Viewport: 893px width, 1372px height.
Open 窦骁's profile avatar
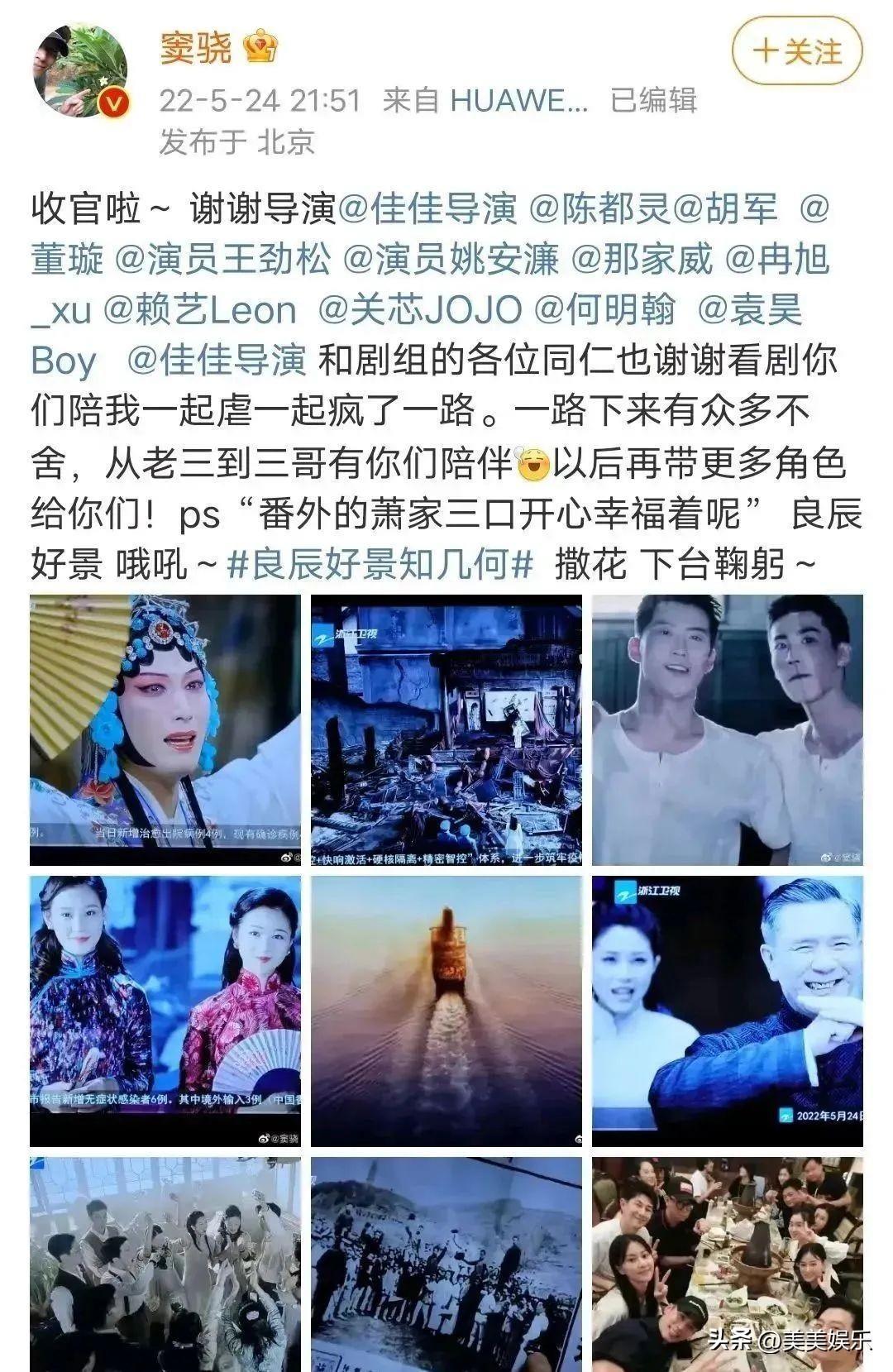pyautogui.click(x=82, y=71)
